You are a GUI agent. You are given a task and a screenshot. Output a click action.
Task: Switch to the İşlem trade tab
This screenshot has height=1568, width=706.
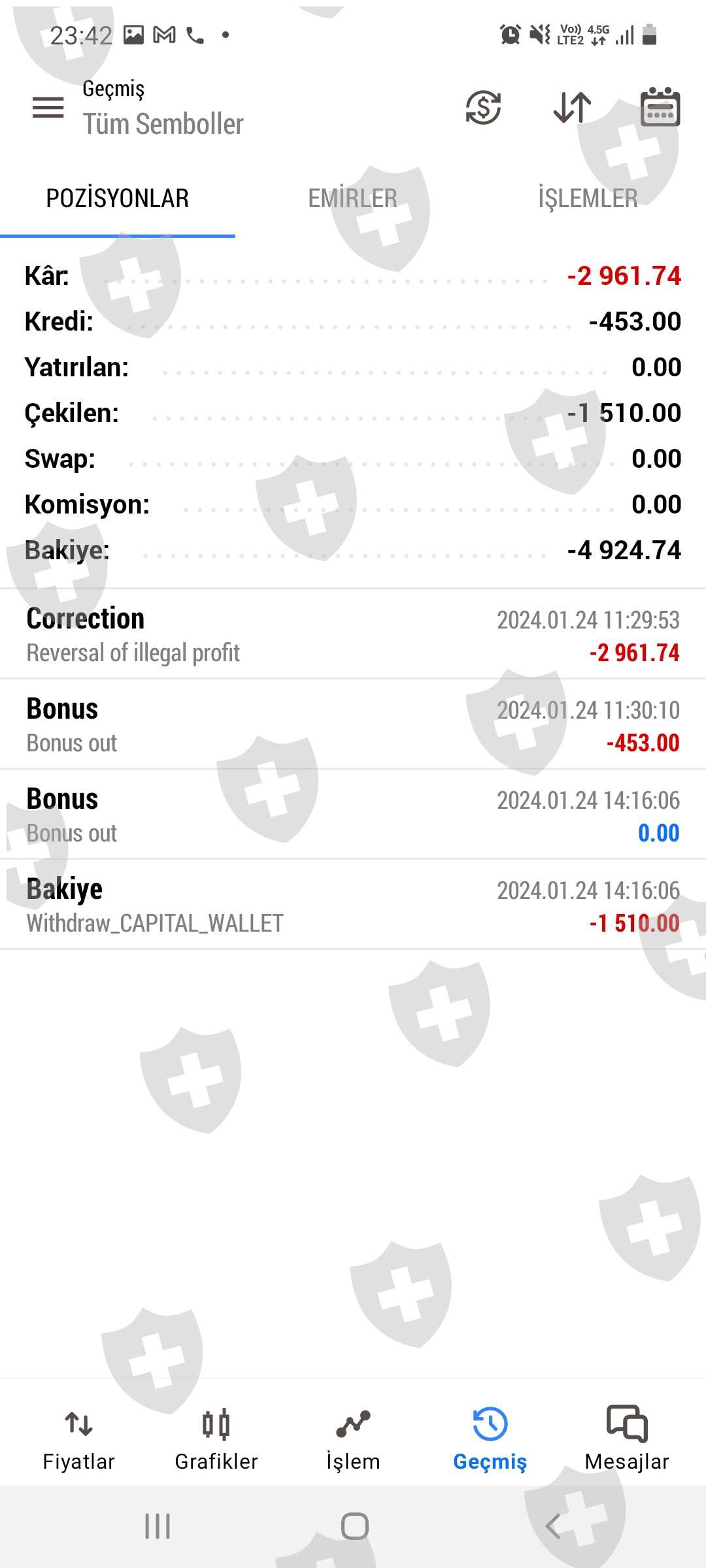(x=353, y=1437)
